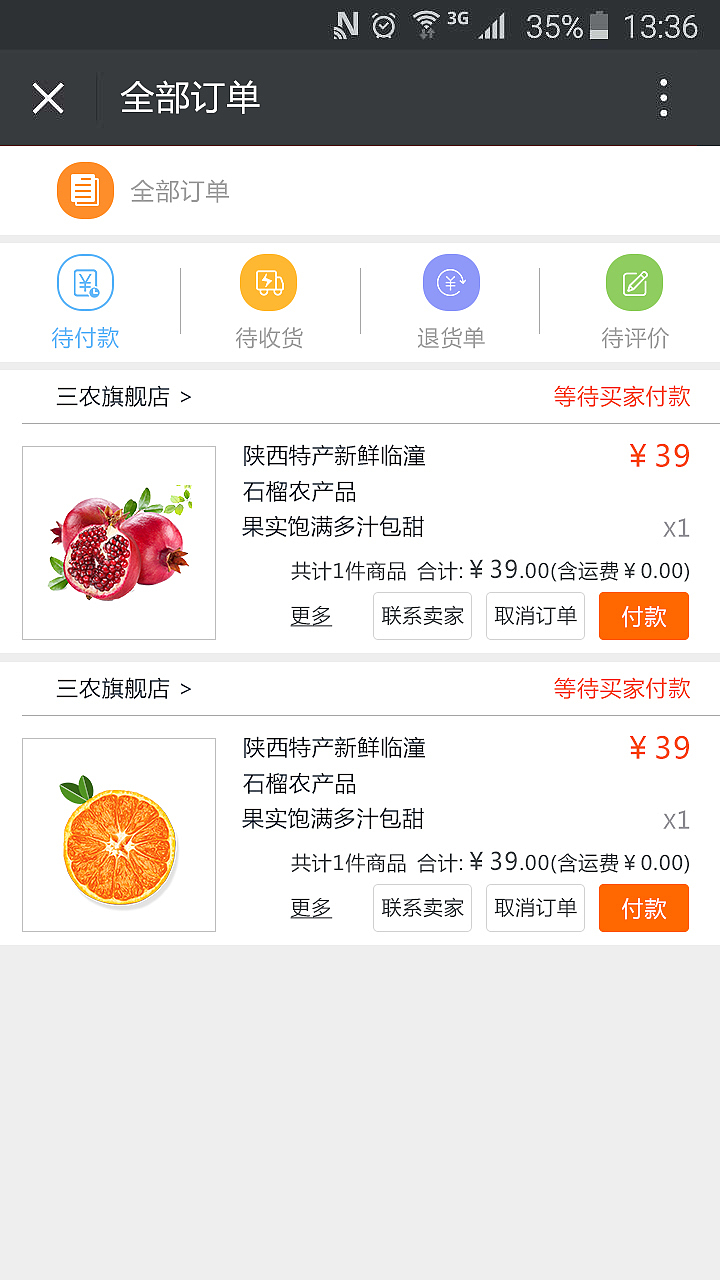720x1280 pixels.
Task: View the pomegranate product thumbnail
Action: [x=118, y=542]
